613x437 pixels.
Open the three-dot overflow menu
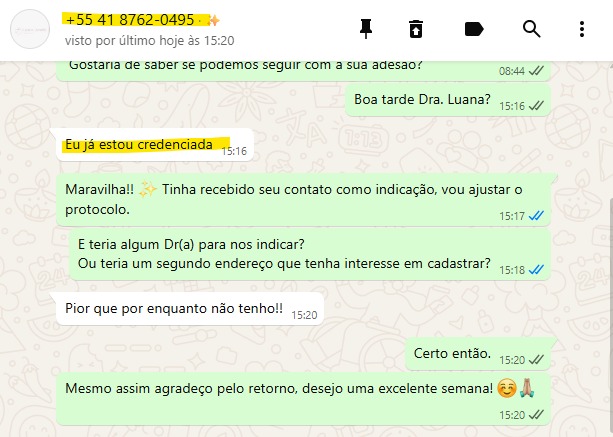[582, 29]
